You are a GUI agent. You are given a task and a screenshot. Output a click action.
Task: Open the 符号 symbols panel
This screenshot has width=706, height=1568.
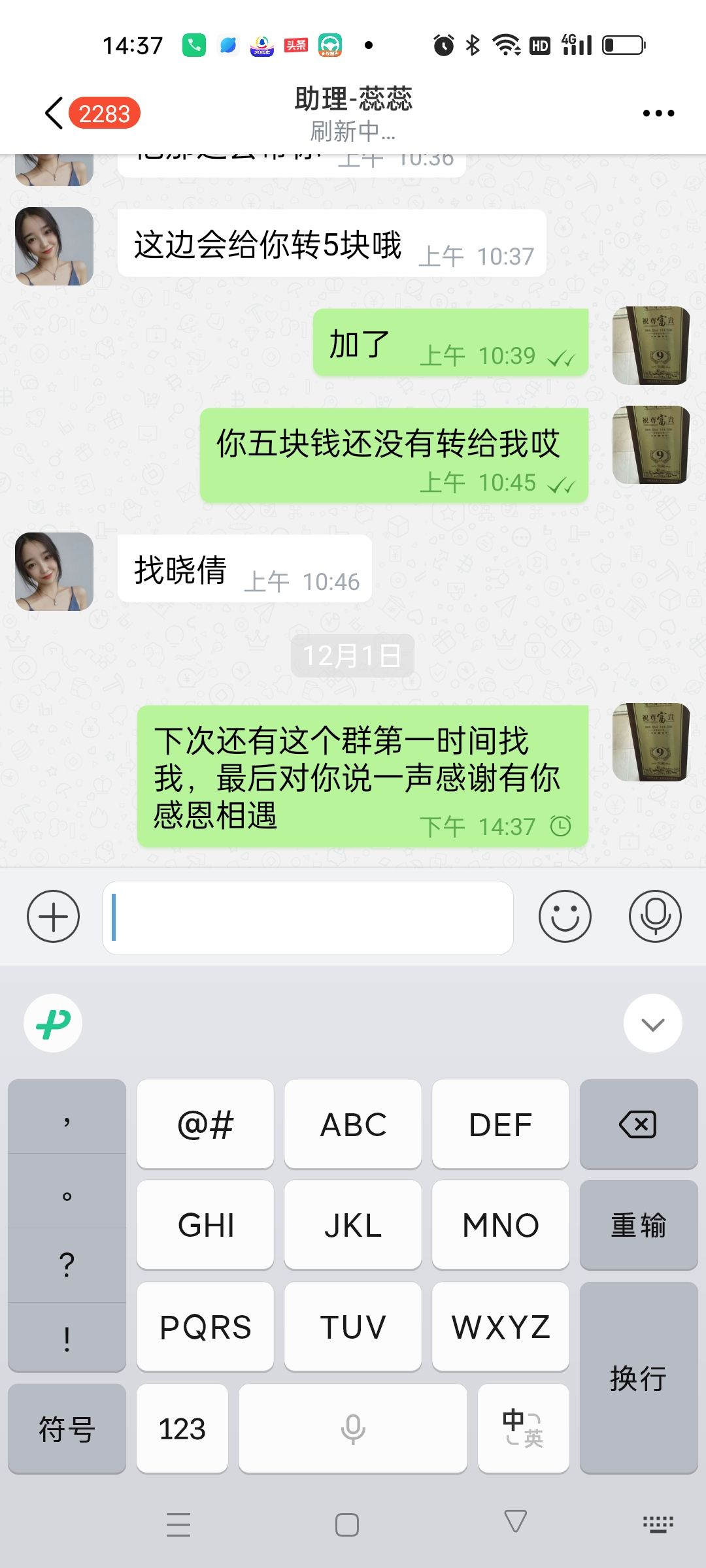(67, 1428)
